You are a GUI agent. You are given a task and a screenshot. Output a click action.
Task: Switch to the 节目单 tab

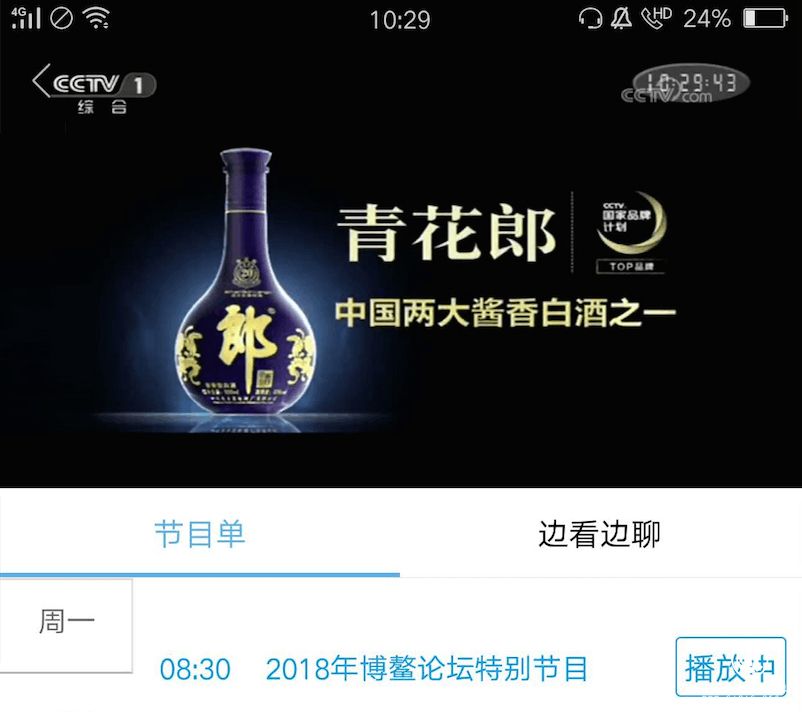(199, 534)
